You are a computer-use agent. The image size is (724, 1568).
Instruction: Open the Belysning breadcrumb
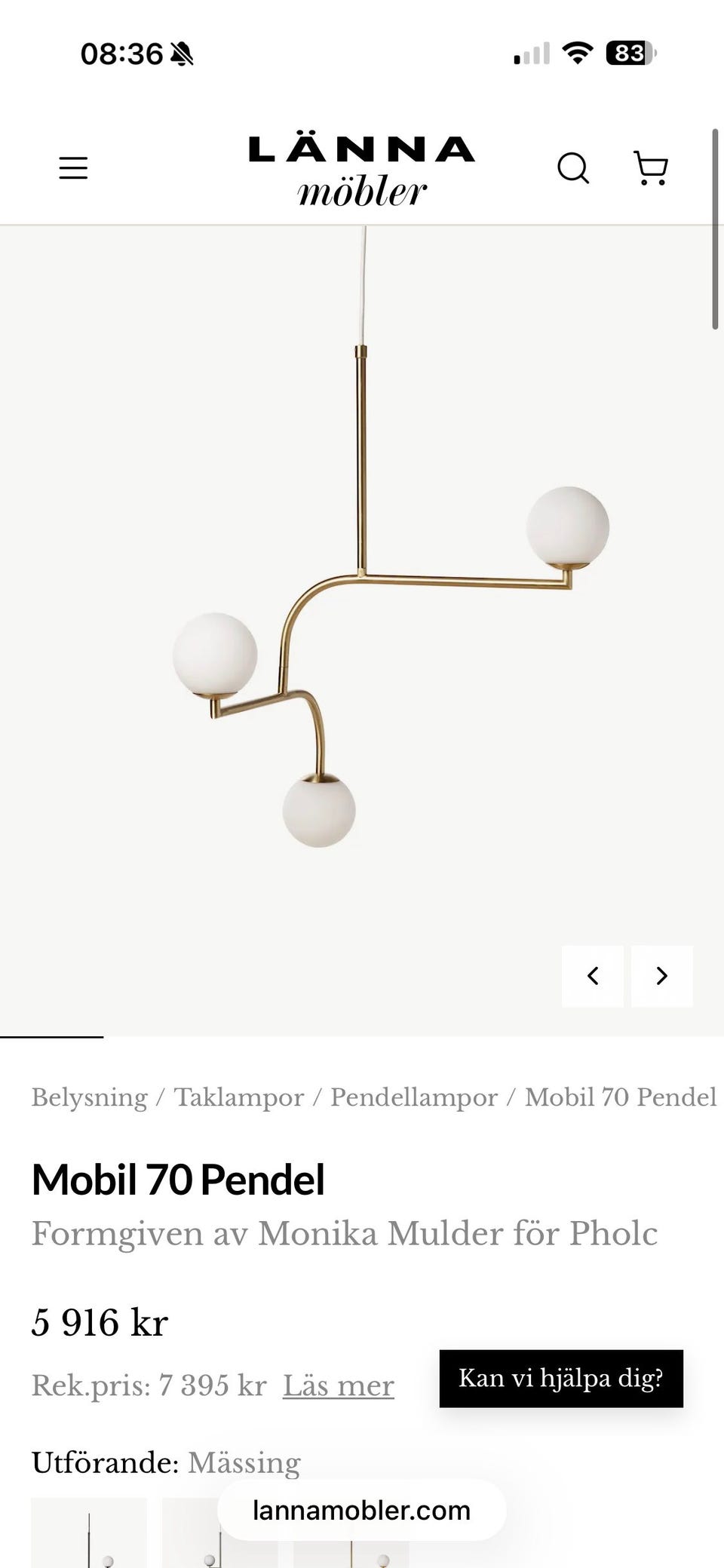pos(89,1097)
